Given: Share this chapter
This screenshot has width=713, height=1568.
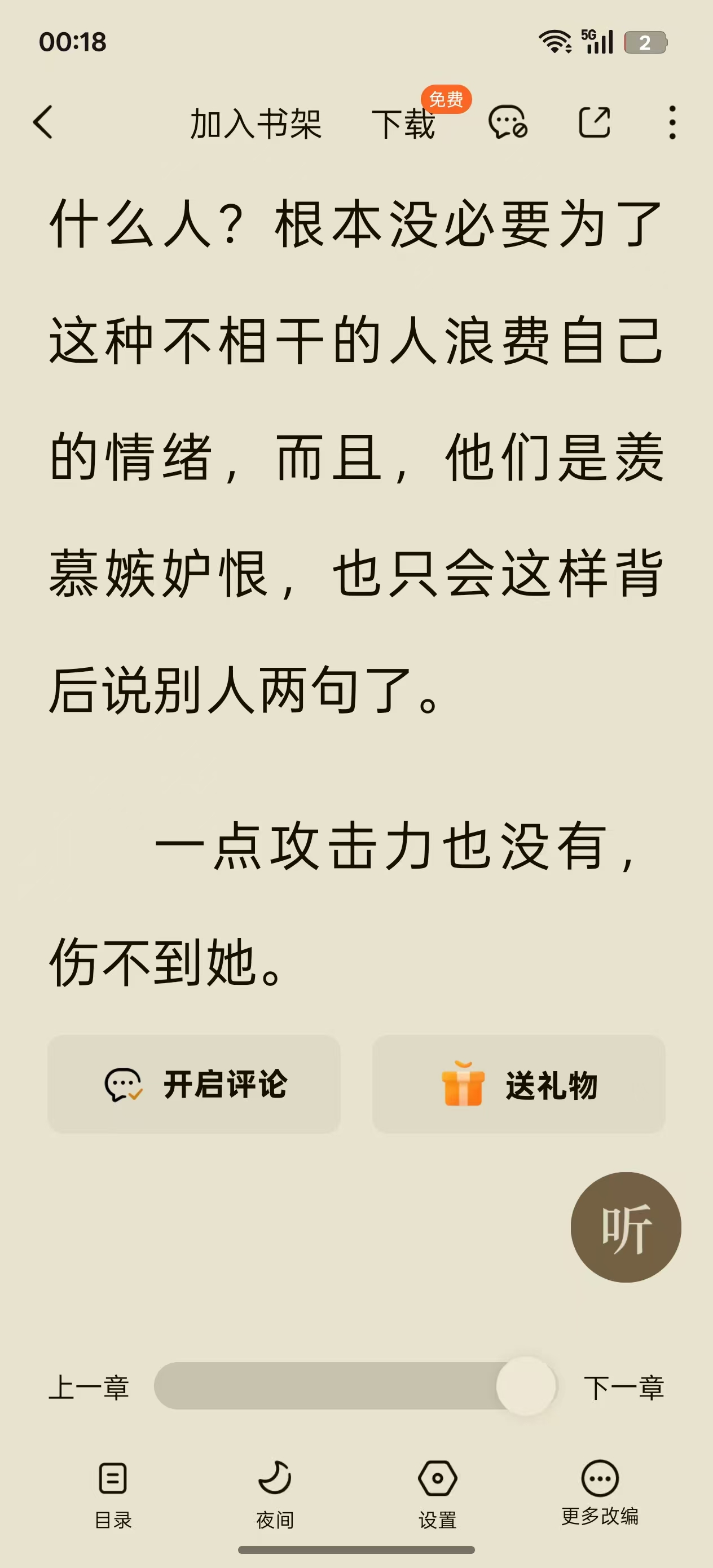Looking at the screenshot, I should coord(595,122).
